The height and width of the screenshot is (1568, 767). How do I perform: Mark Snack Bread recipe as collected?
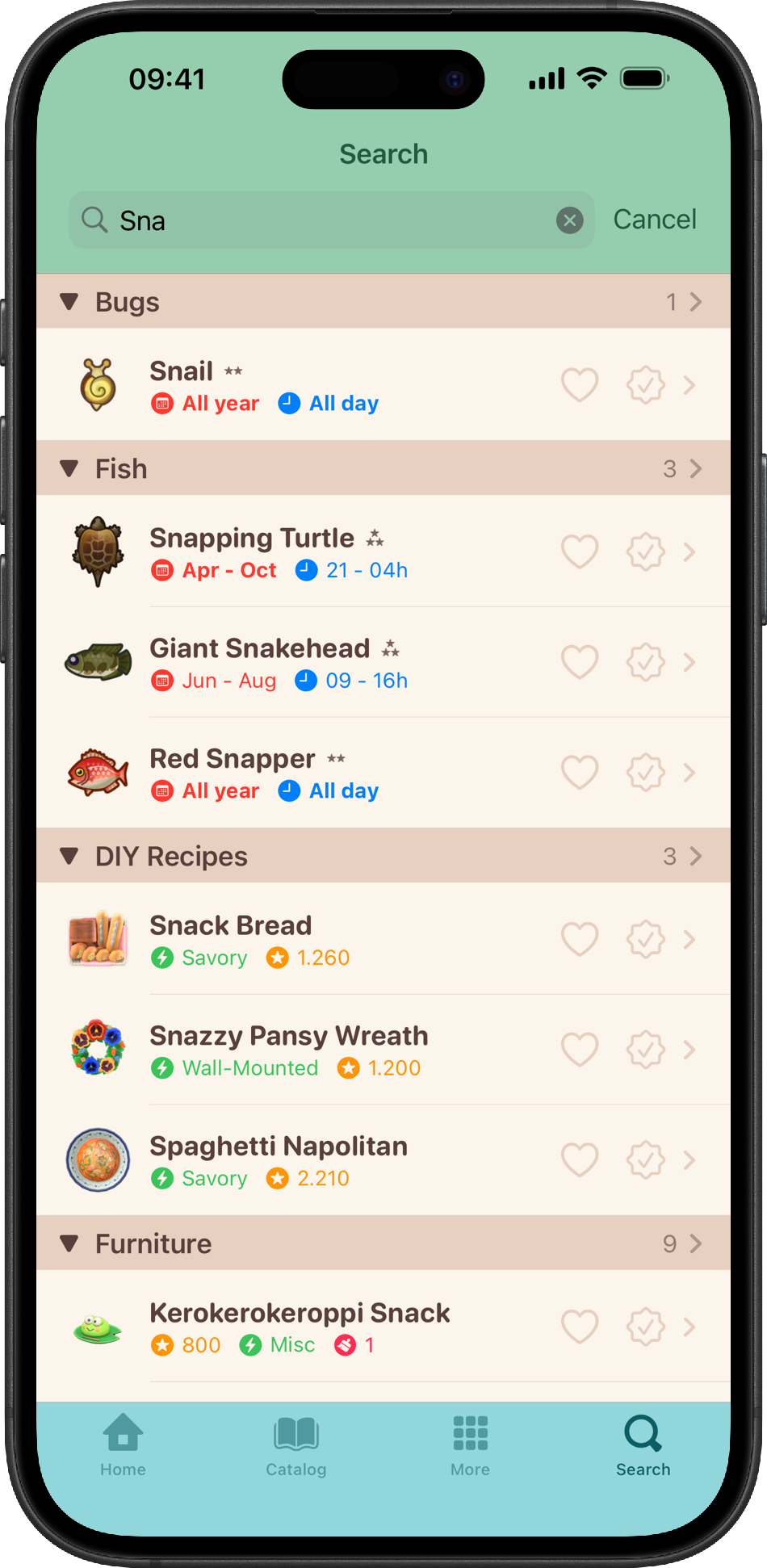(646, 940)
